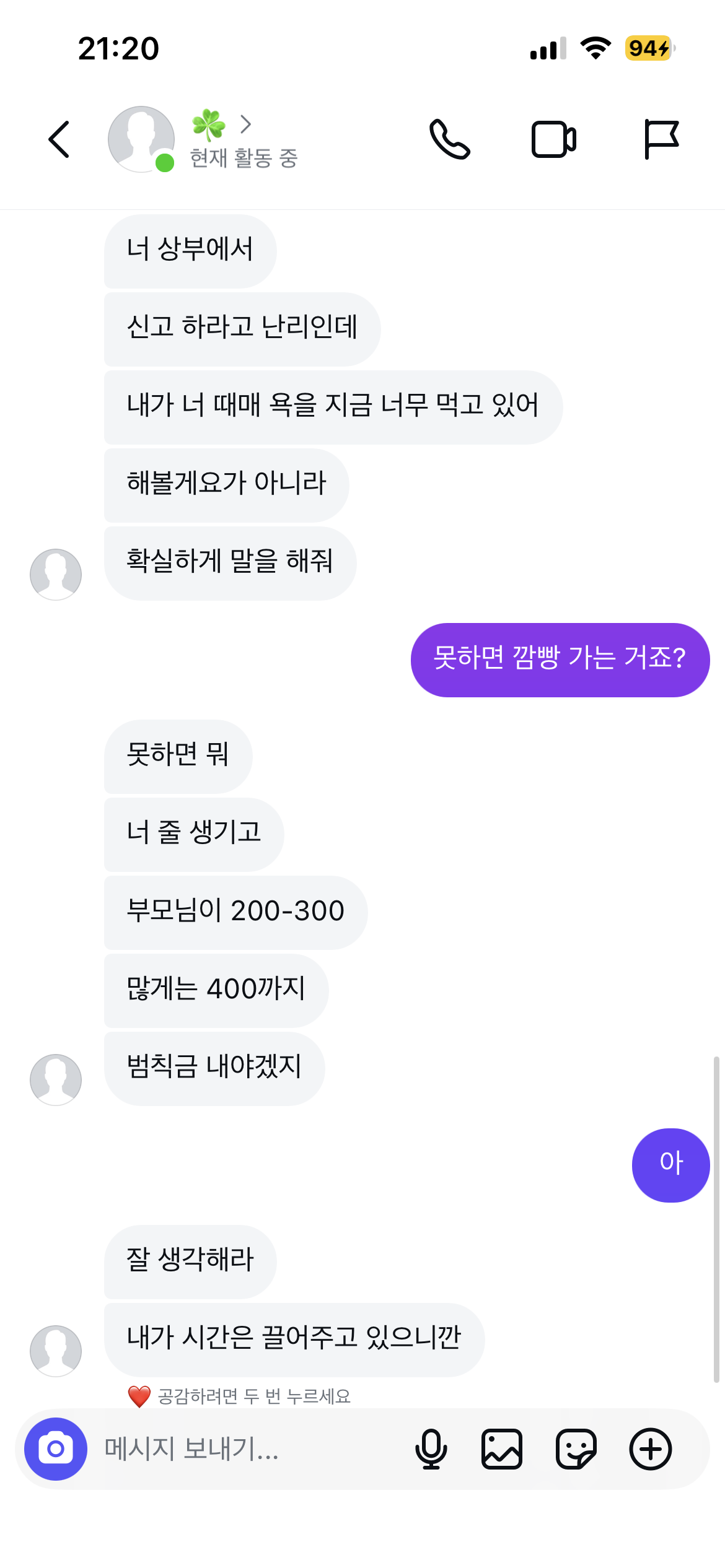Record a voice message with the microphone
Image resolution: width=725 pixels, height=1568 pixels.
coord(432,1449)
